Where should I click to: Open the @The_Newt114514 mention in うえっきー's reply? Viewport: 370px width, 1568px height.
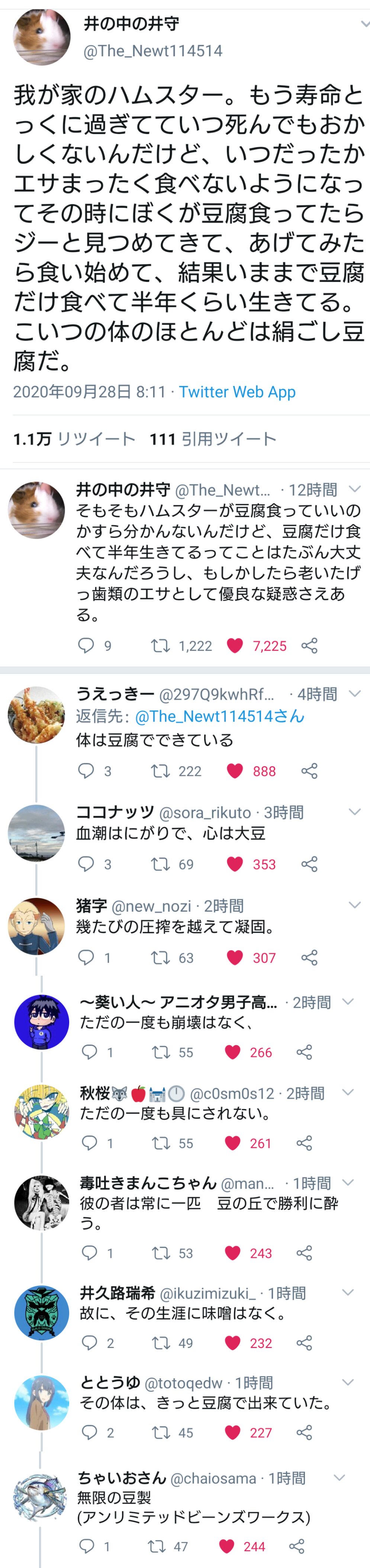219,716
